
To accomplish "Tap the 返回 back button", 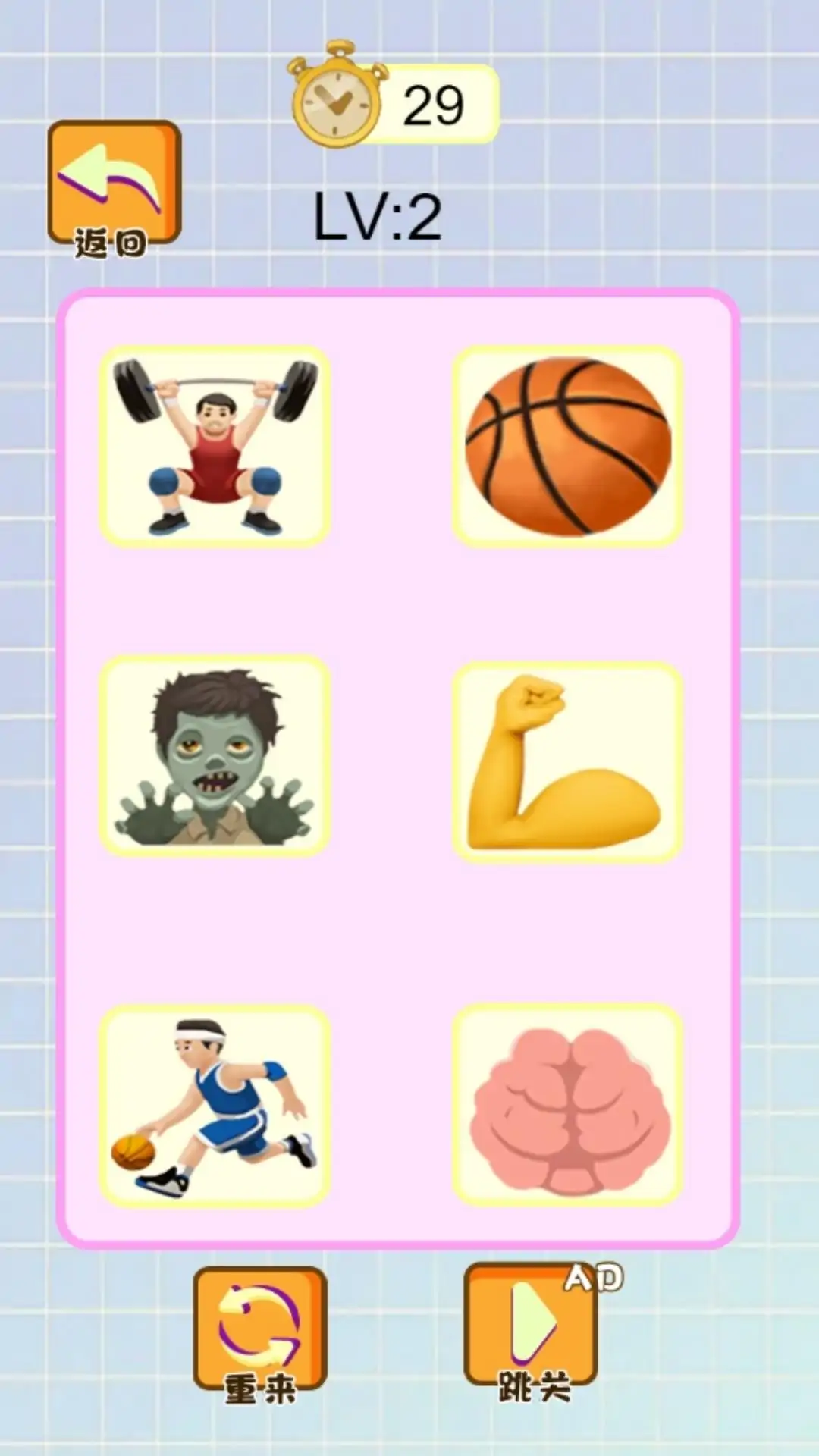I will [x=114, y=186].
